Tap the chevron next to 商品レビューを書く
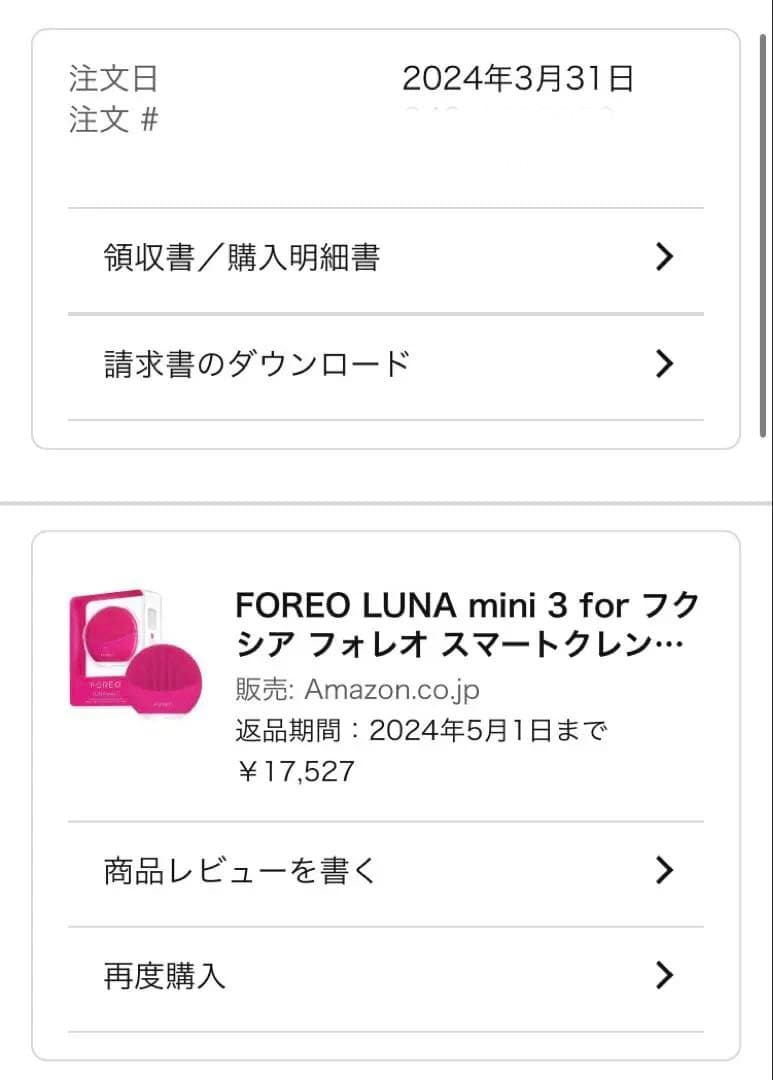The height and width of the screenshot is (1080, 773). click(663, 871)
